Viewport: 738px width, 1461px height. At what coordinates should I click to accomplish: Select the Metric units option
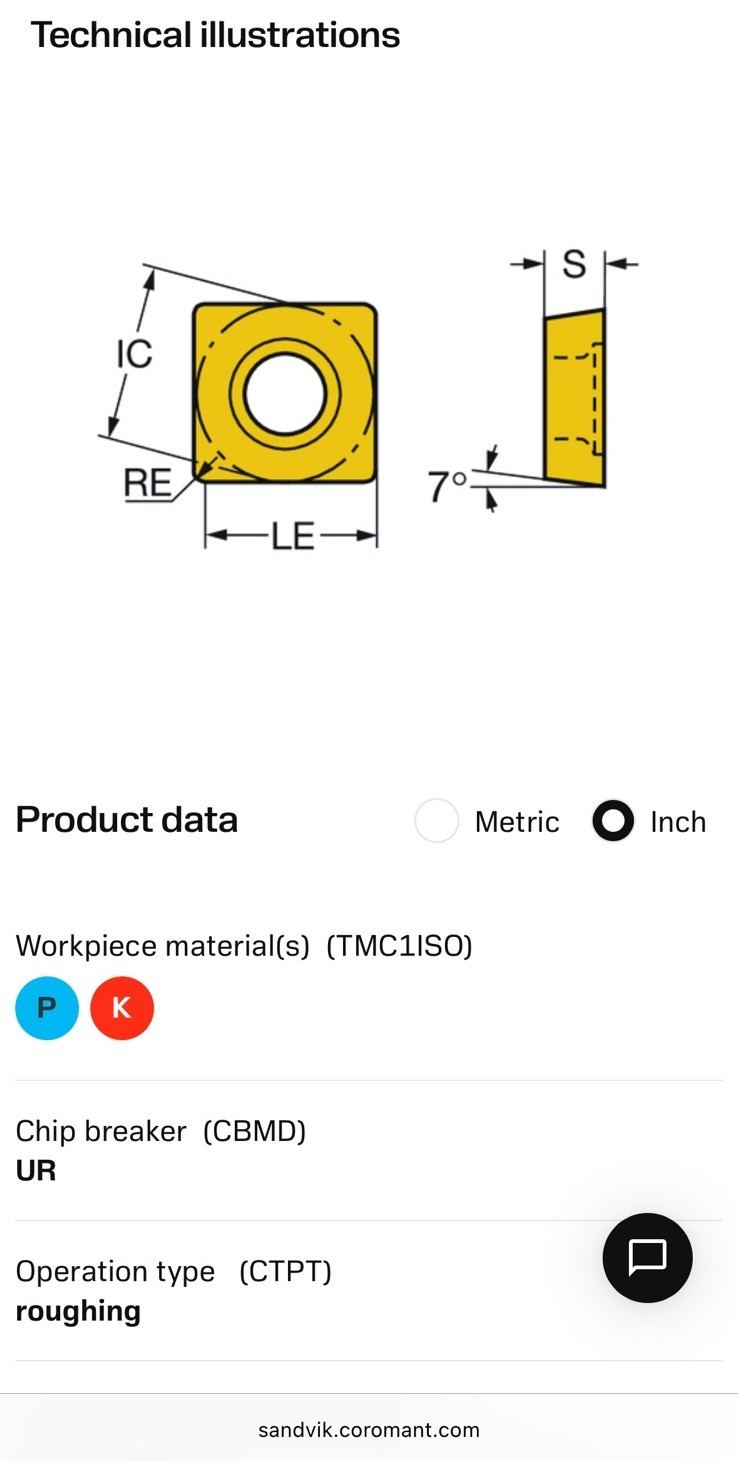coord(437,821)
